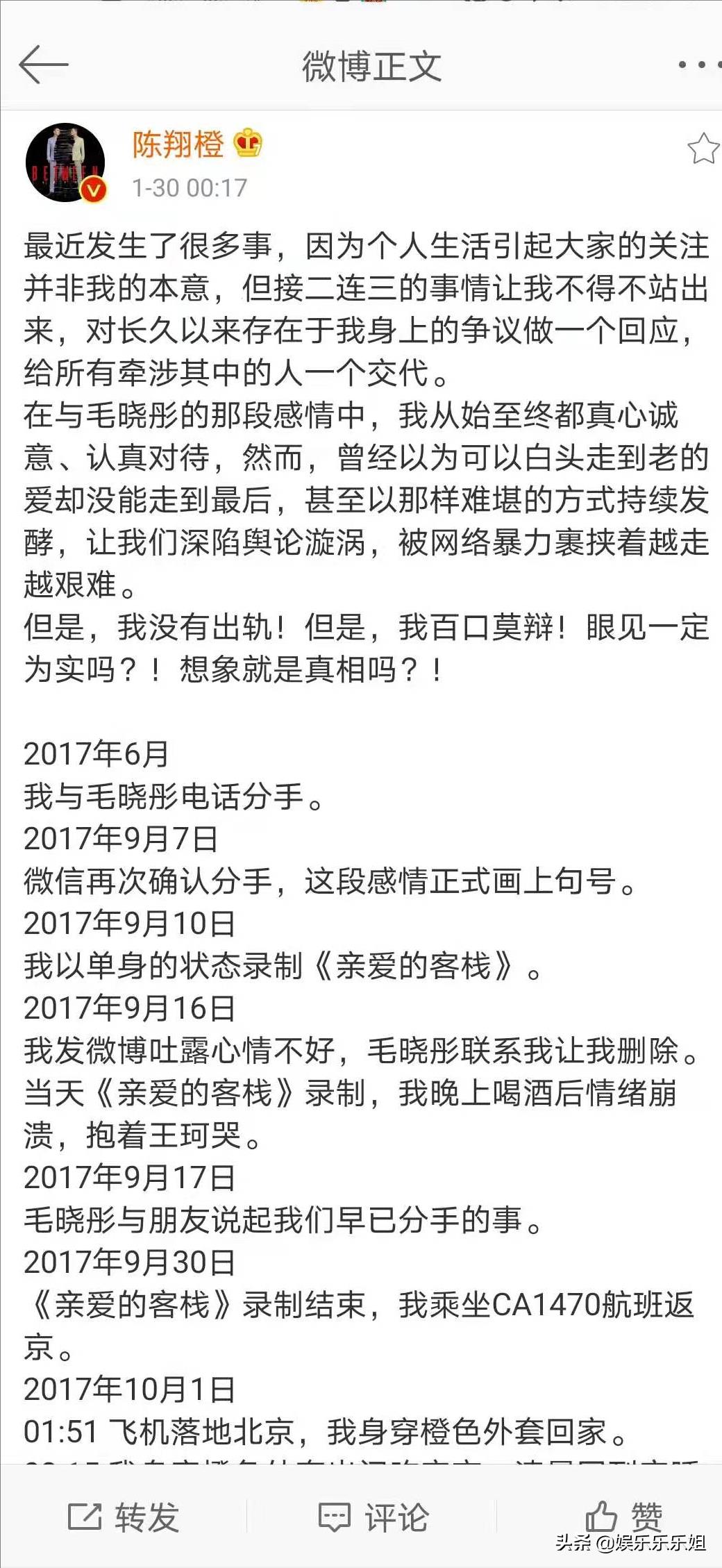
Task: Favorite this post with the star icon
Action: coord(703,149)
